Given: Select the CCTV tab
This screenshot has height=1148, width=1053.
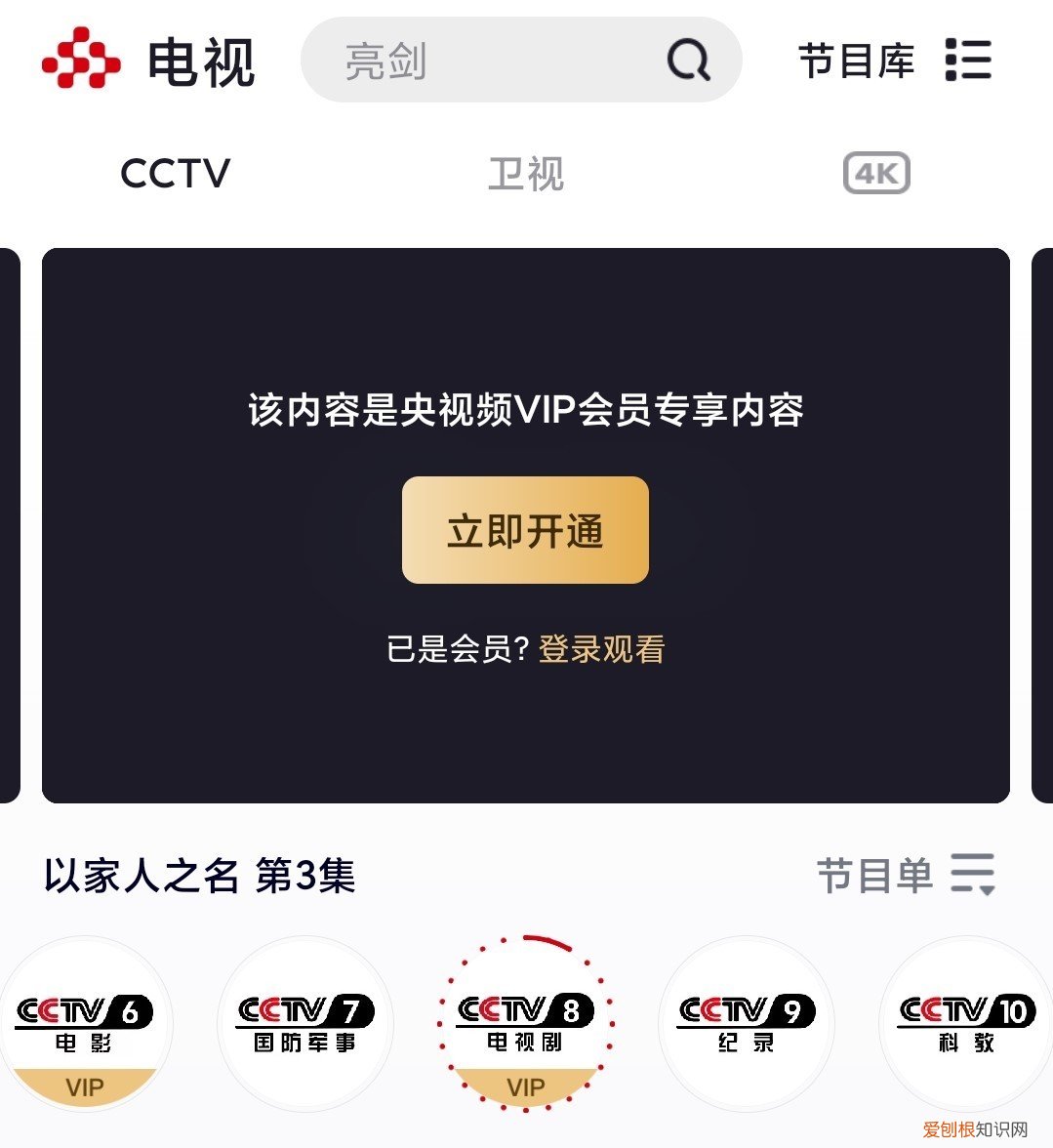Looking at the screenshot, I should (x=175, y=174).
